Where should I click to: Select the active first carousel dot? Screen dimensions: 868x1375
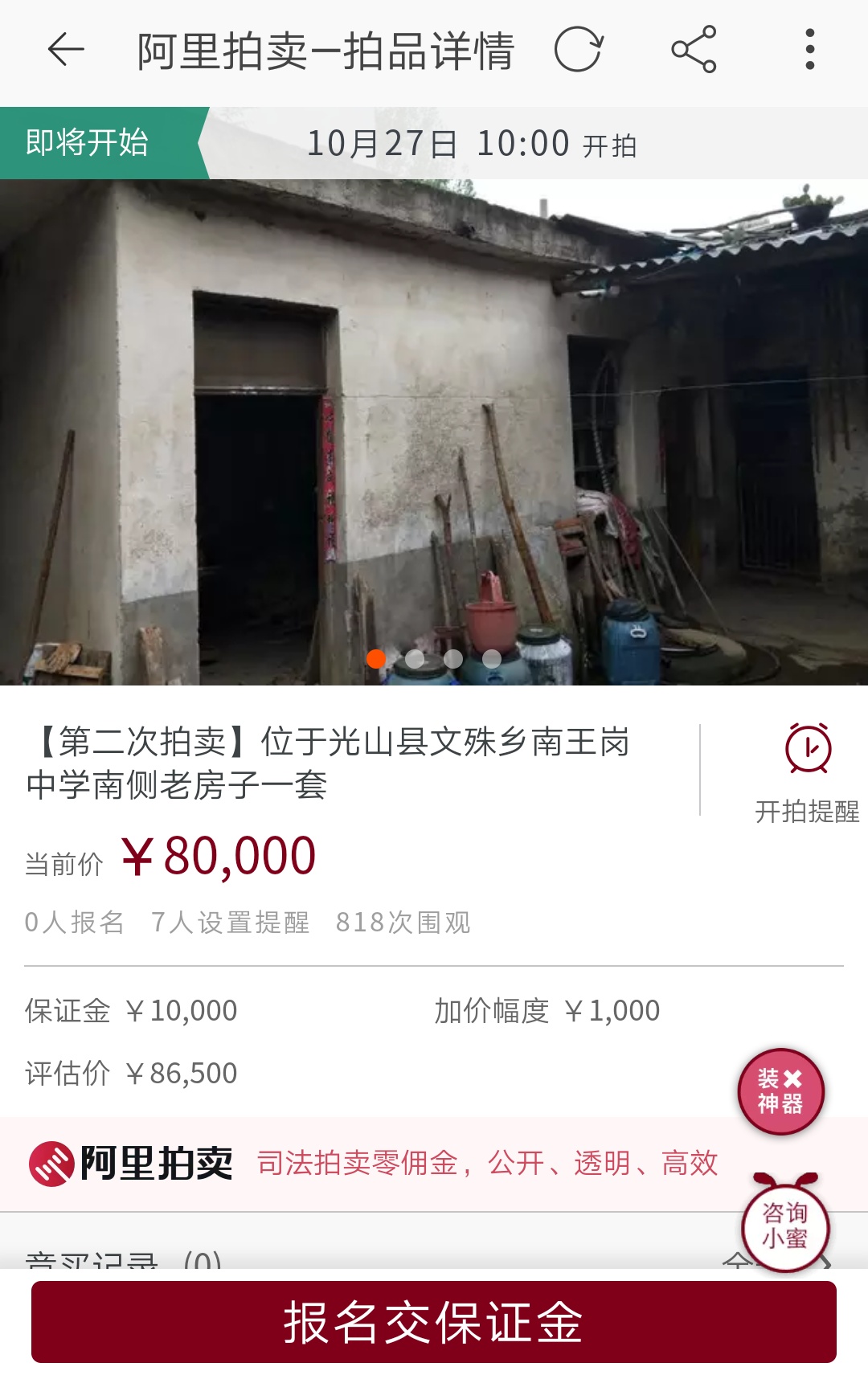click(375, 660)
